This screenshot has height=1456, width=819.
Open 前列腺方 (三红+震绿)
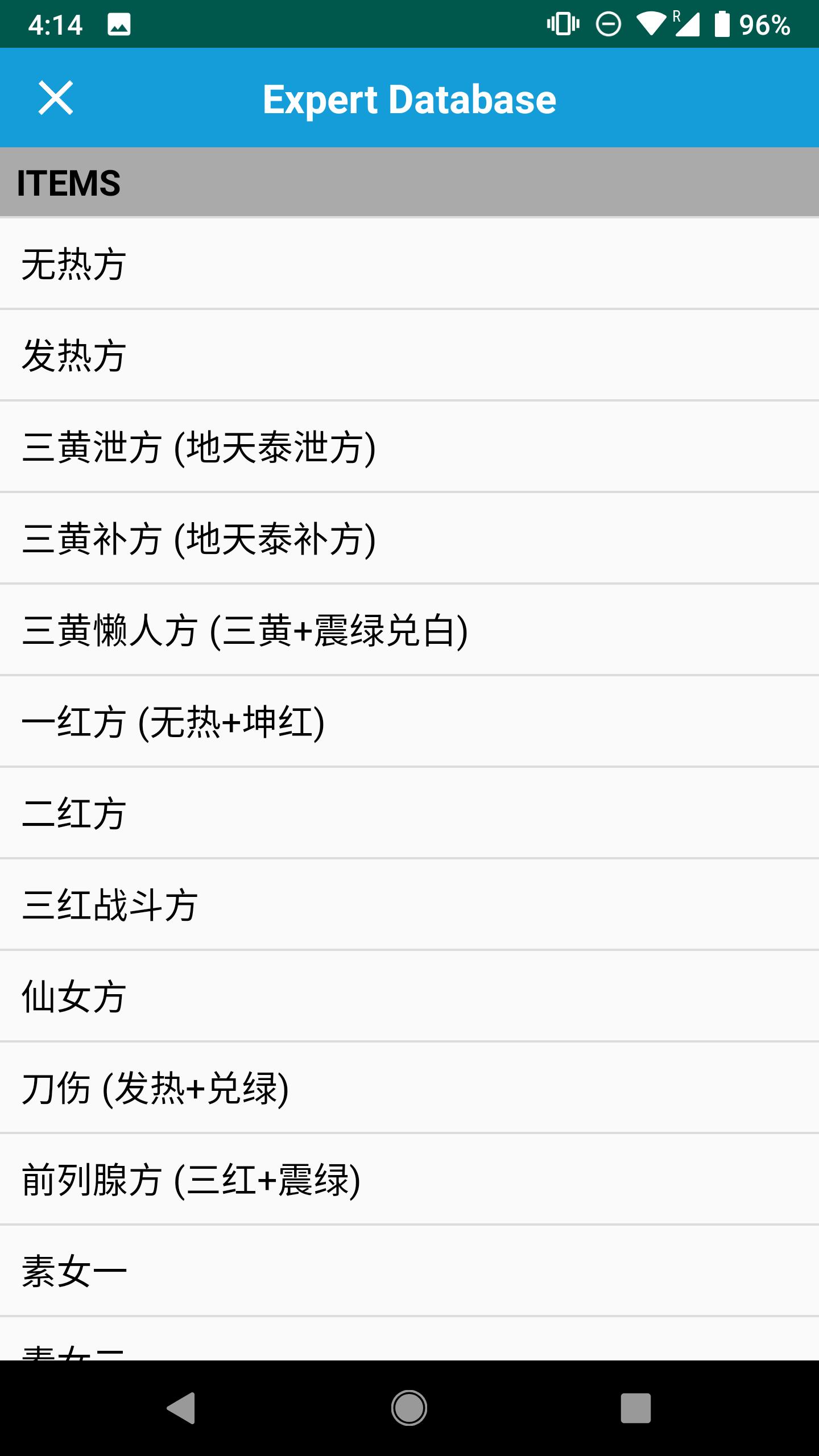409,1180
